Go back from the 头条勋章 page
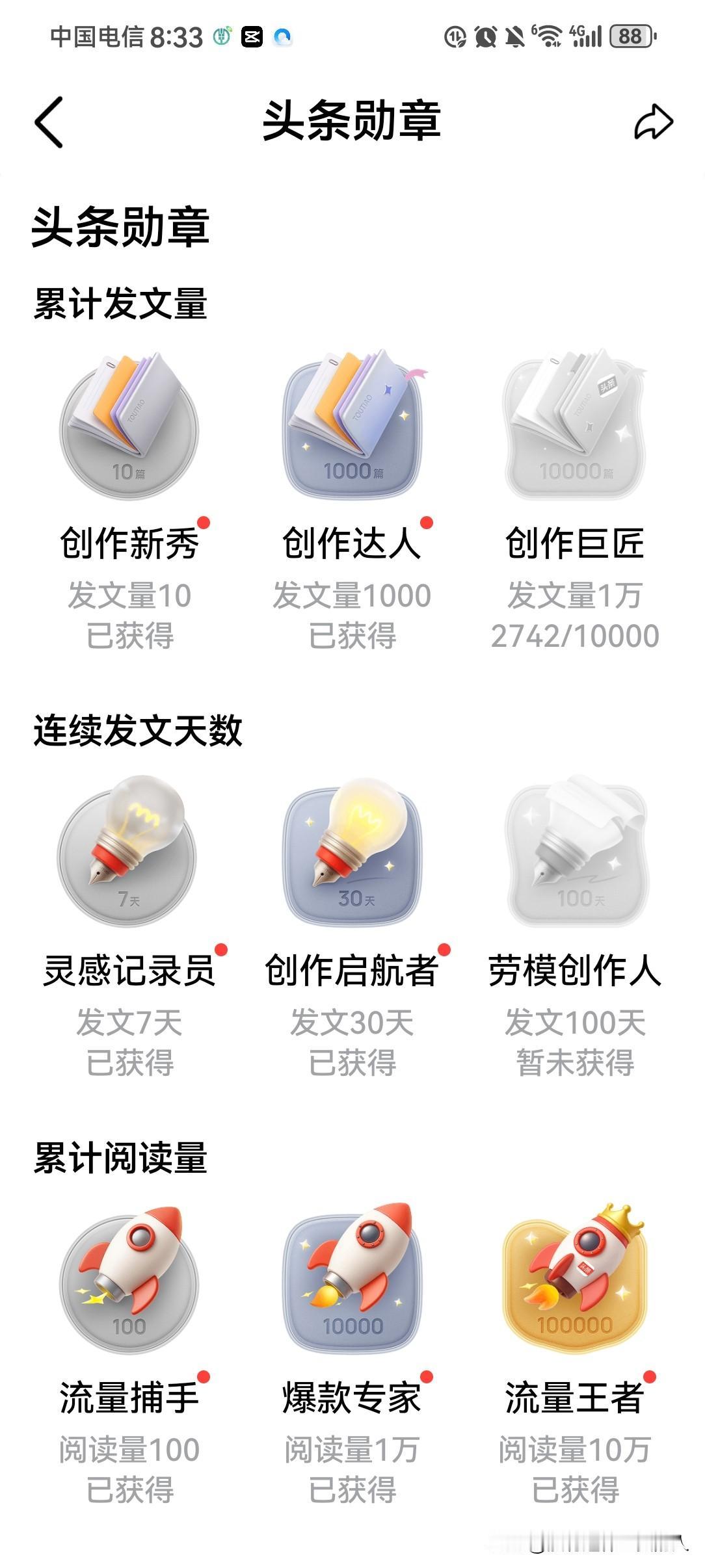 point(49,122)
